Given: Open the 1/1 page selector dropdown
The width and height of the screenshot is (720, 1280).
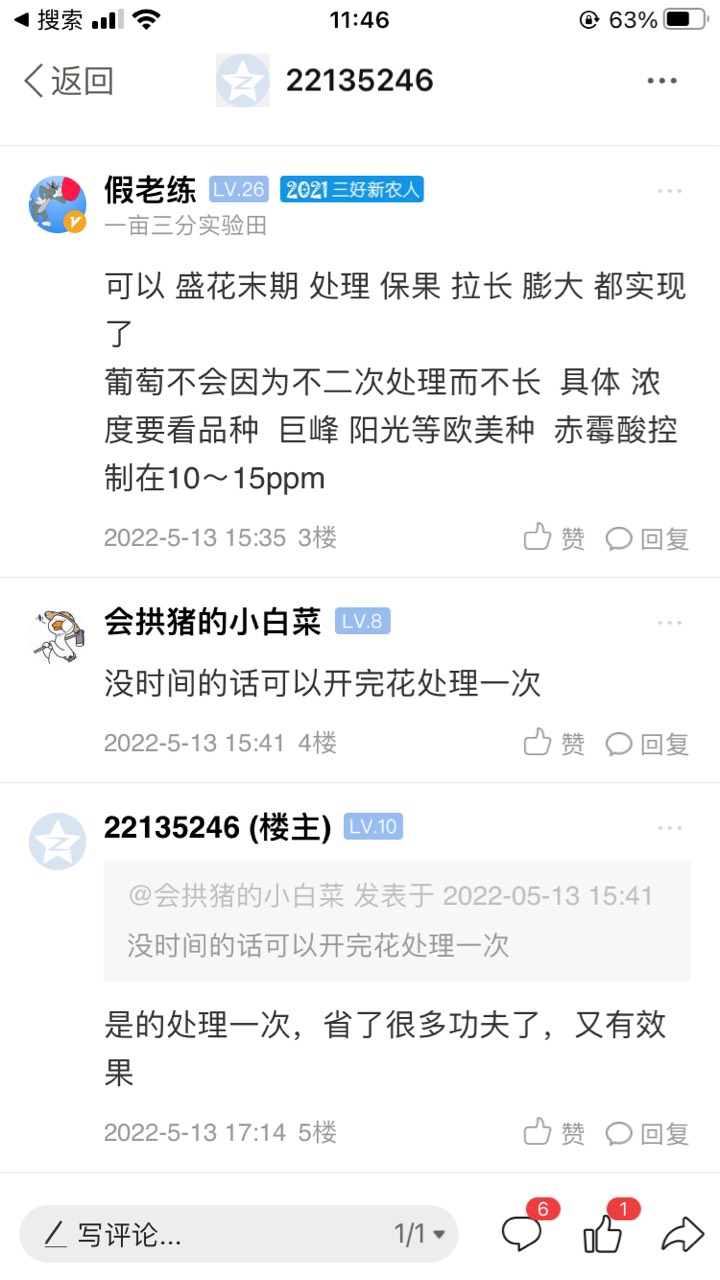Looking at the screenshot, I should pos(420,1234).
